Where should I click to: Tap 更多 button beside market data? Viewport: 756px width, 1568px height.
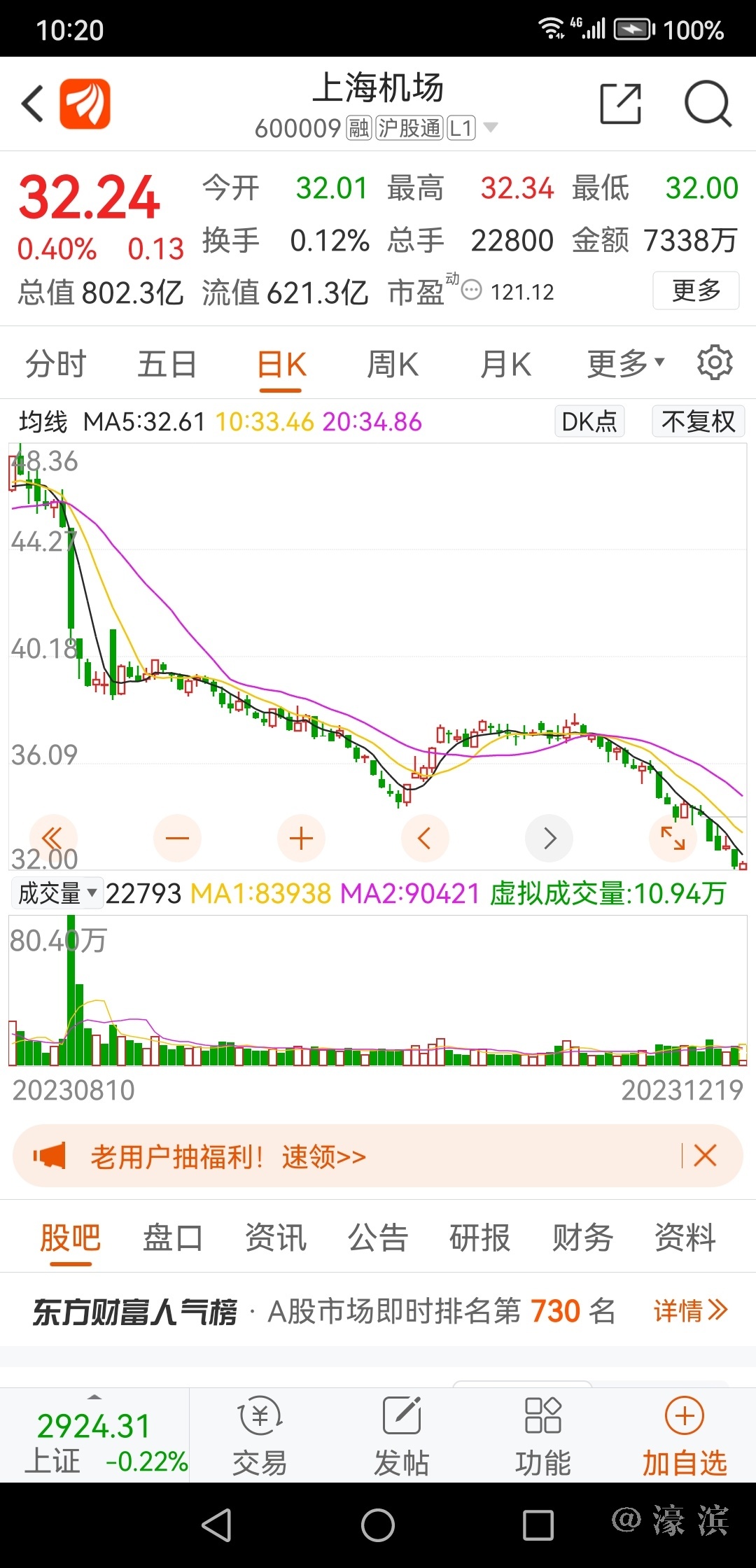point(696,290)
